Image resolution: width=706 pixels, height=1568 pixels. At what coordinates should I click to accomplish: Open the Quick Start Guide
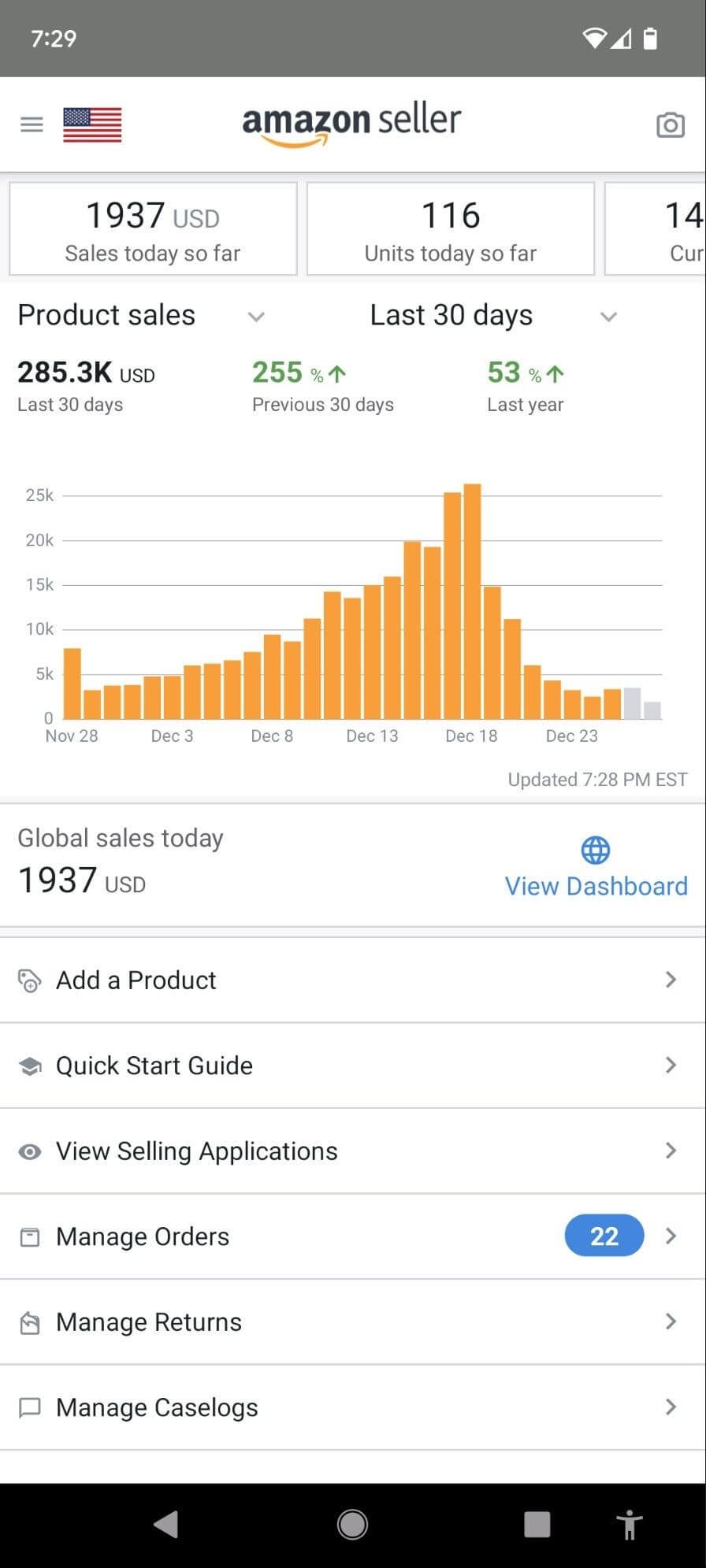coord(353,1066)
